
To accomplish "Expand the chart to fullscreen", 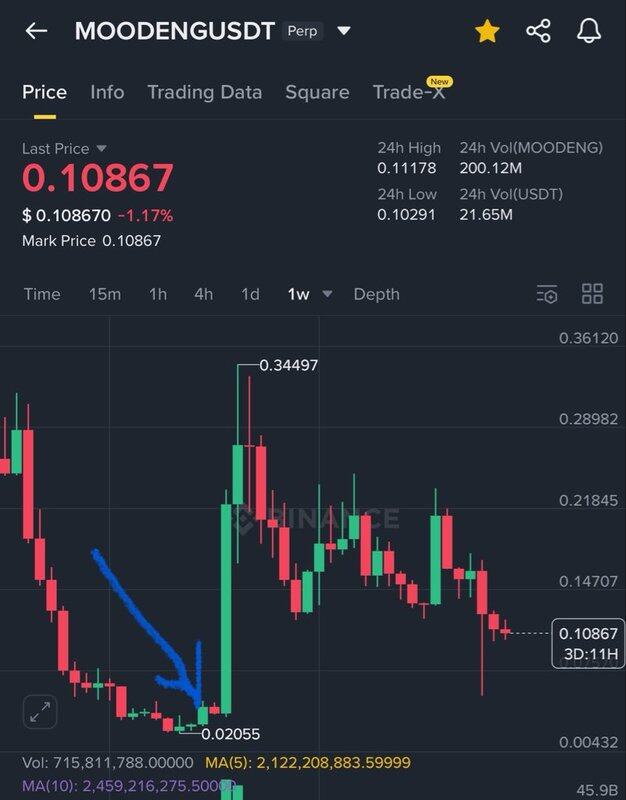I will coord(40,713).
